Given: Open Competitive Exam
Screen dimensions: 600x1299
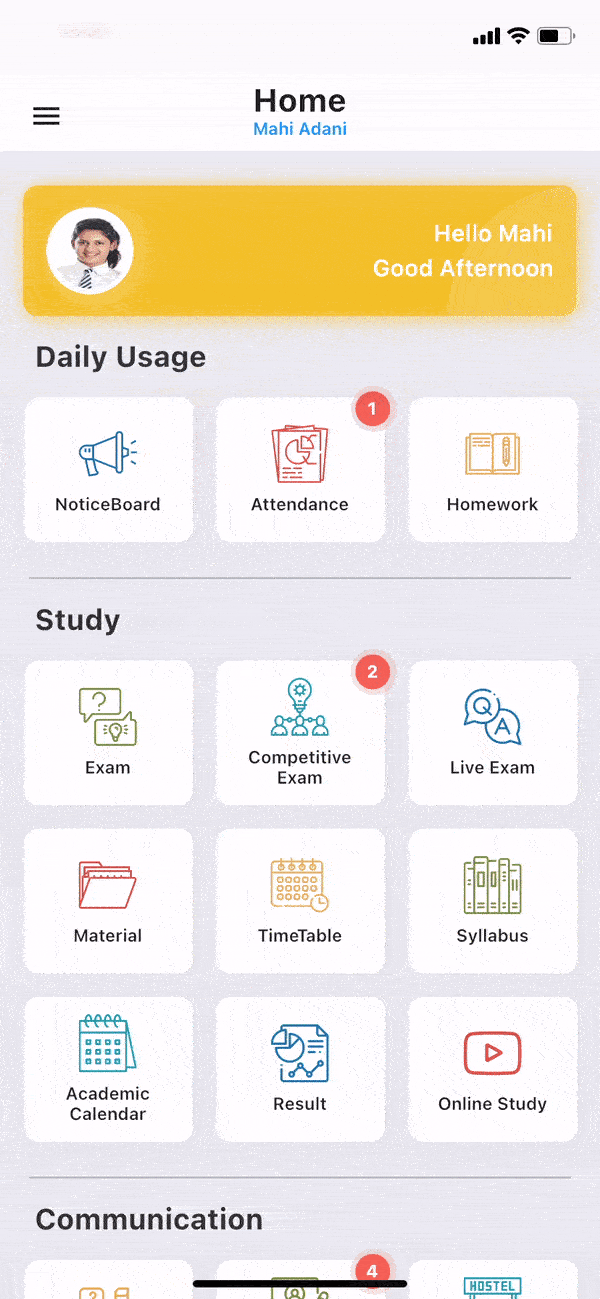Looking at the screenshot, I should [300, 733].
